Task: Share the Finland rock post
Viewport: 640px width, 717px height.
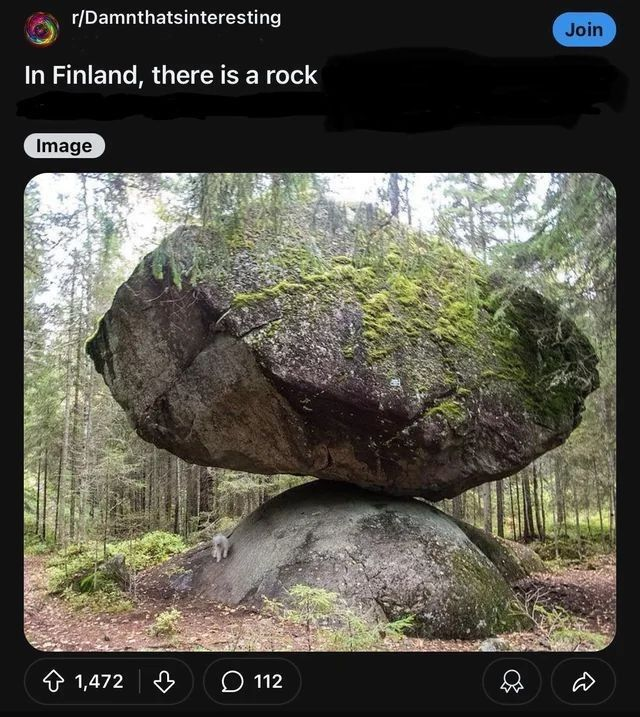Action: [x=583, y=681]
